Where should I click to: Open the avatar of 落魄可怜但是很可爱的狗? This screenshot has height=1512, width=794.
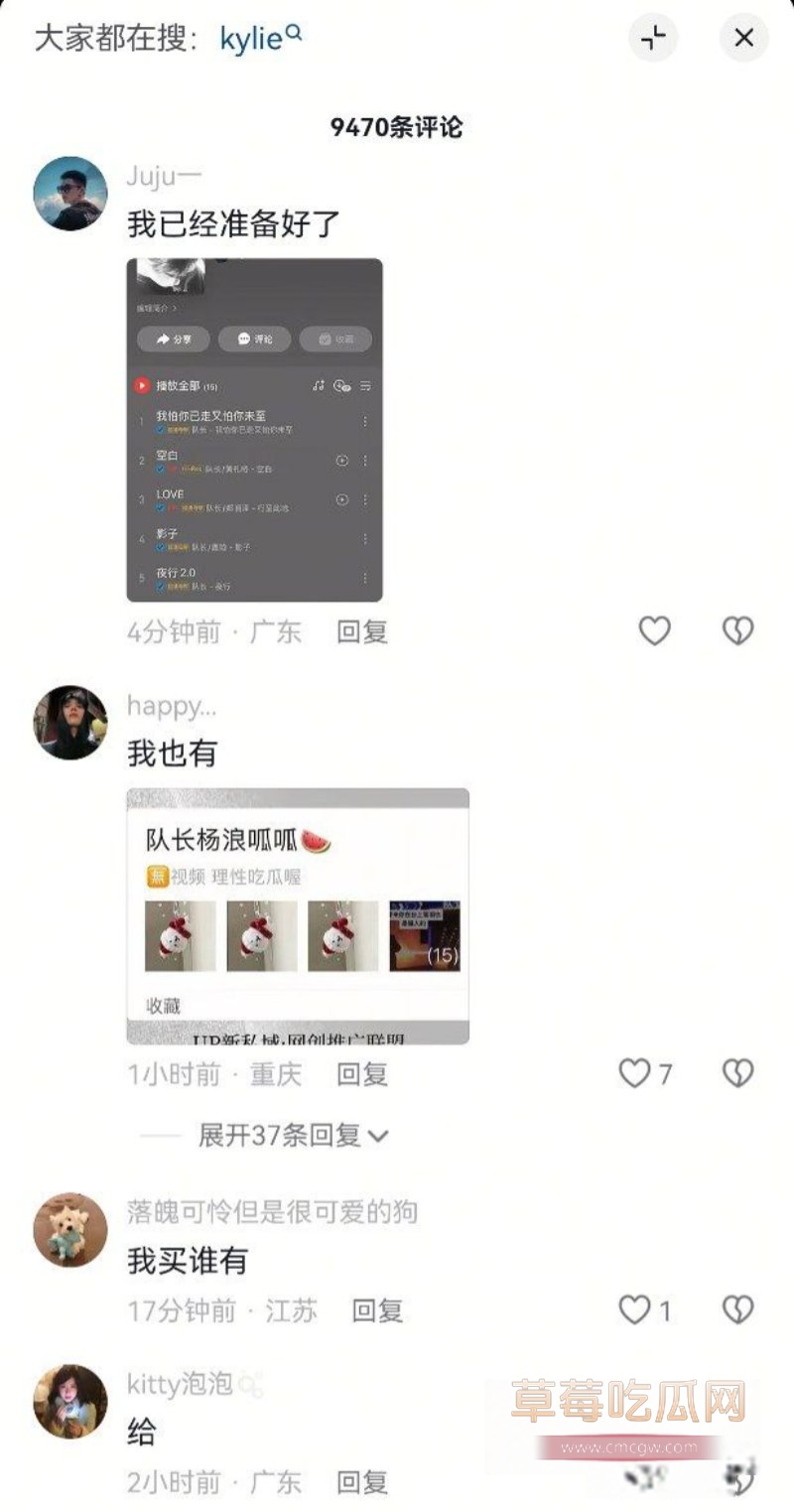(70, 1230)
